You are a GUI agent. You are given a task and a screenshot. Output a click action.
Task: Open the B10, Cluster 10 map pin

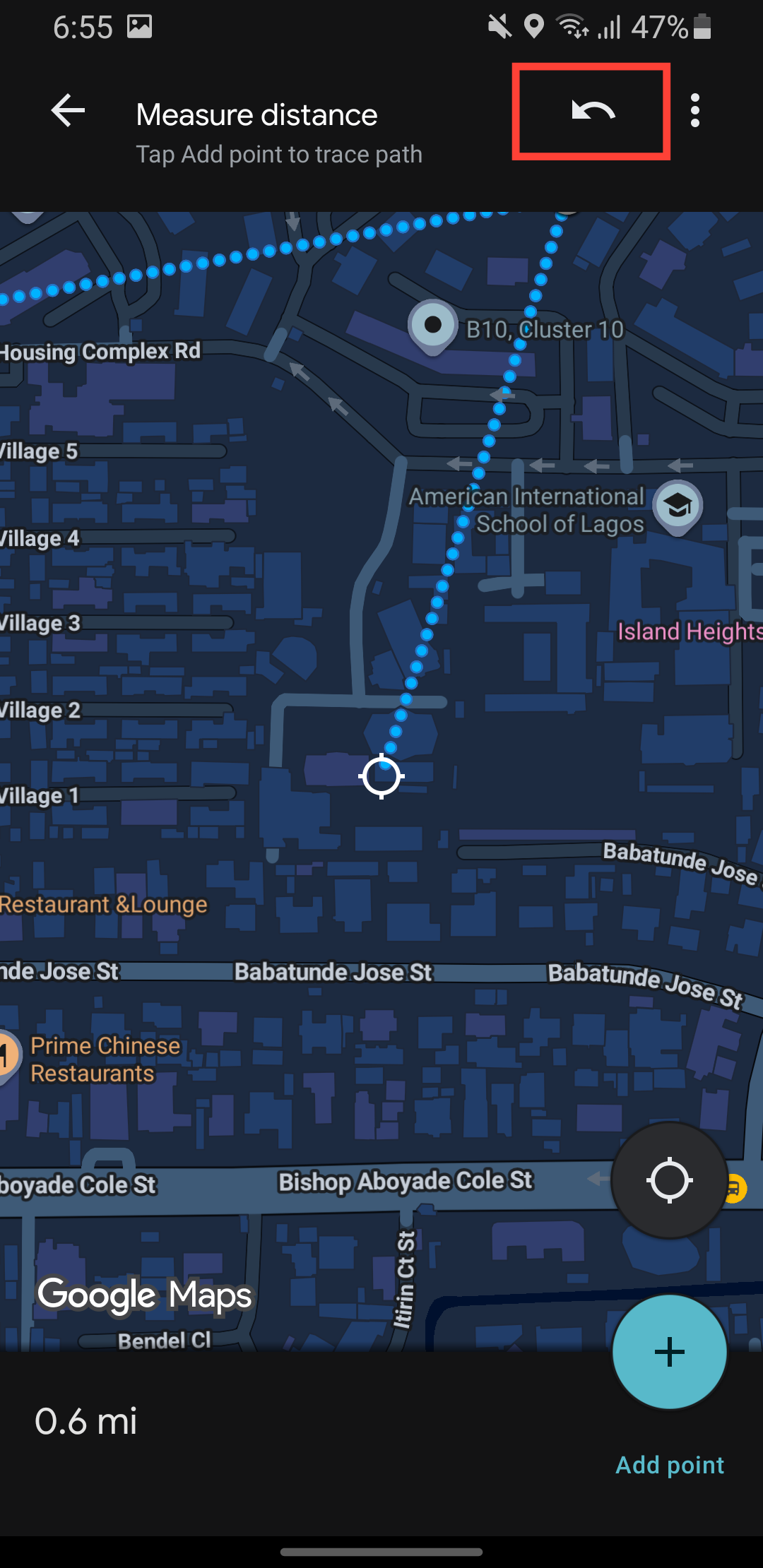click(433, 326)
